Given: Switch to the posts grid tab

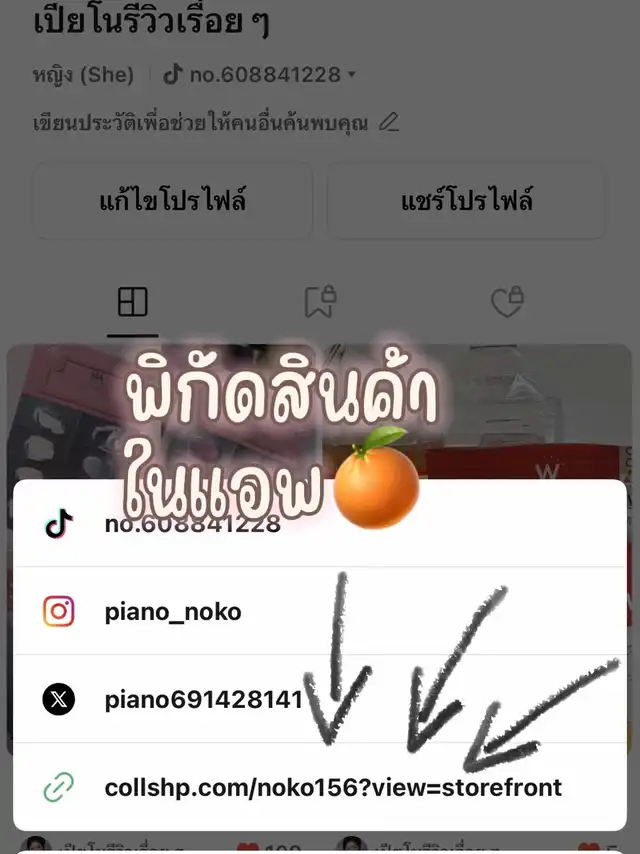Looking at the screenshot, I should coord(132,302).
